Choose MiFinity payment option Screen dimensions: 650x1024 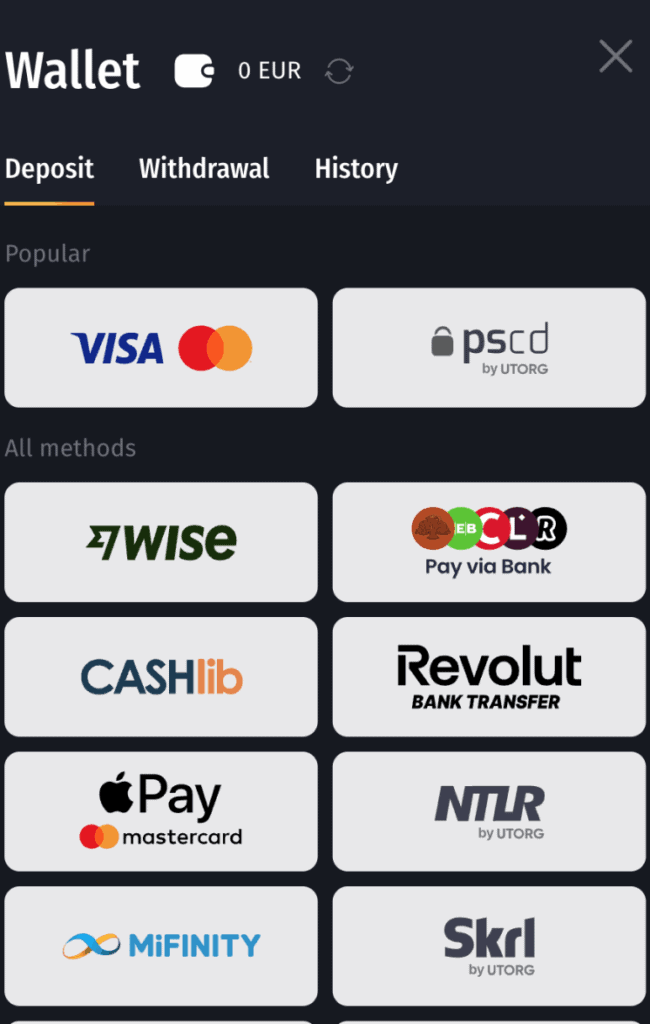tap(161, 945)
